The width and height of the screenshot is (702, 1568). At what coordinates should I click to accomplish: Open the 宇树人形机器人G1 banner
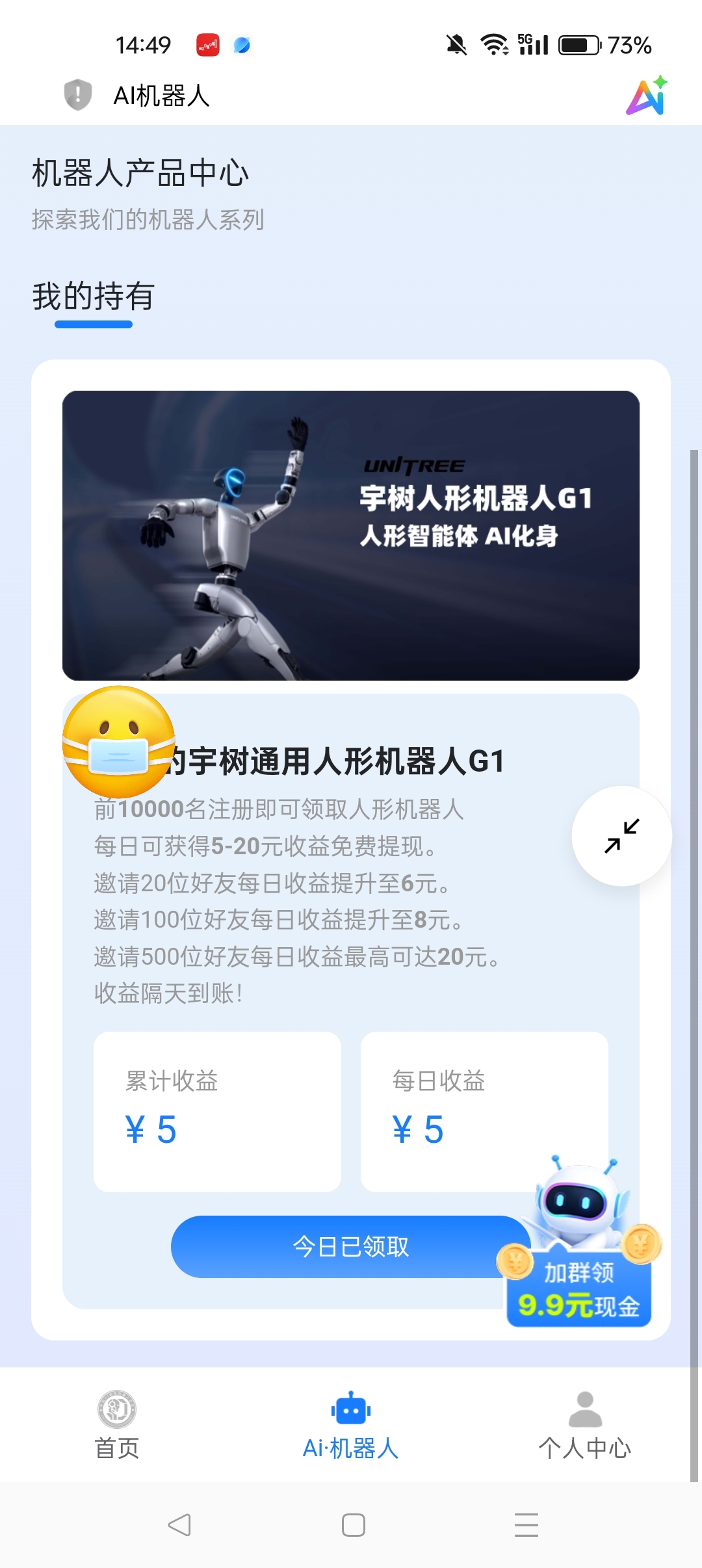point(351,535)
